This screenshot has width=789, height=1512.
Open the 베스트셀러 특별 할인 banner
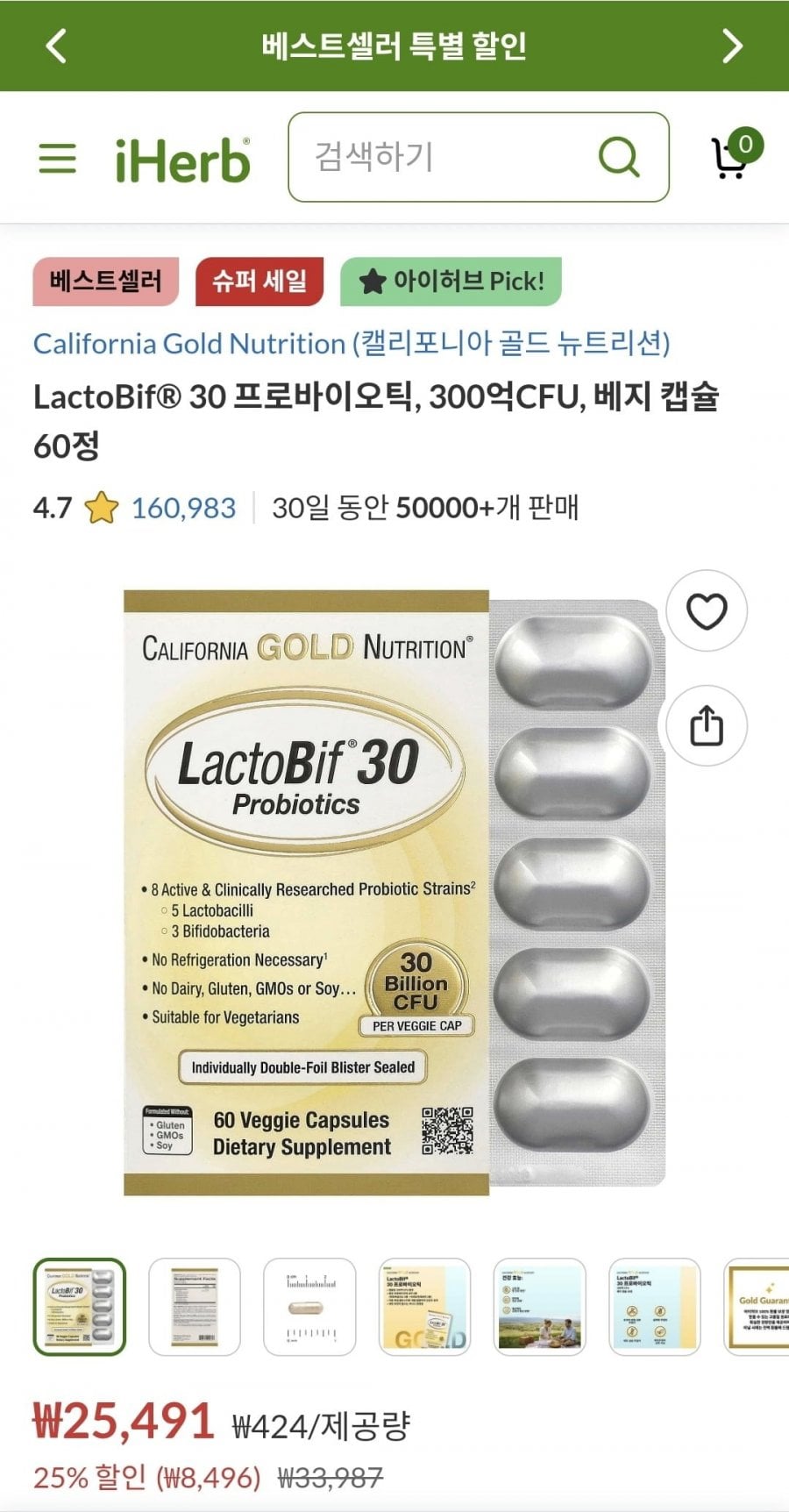click(x=394, y=46)
